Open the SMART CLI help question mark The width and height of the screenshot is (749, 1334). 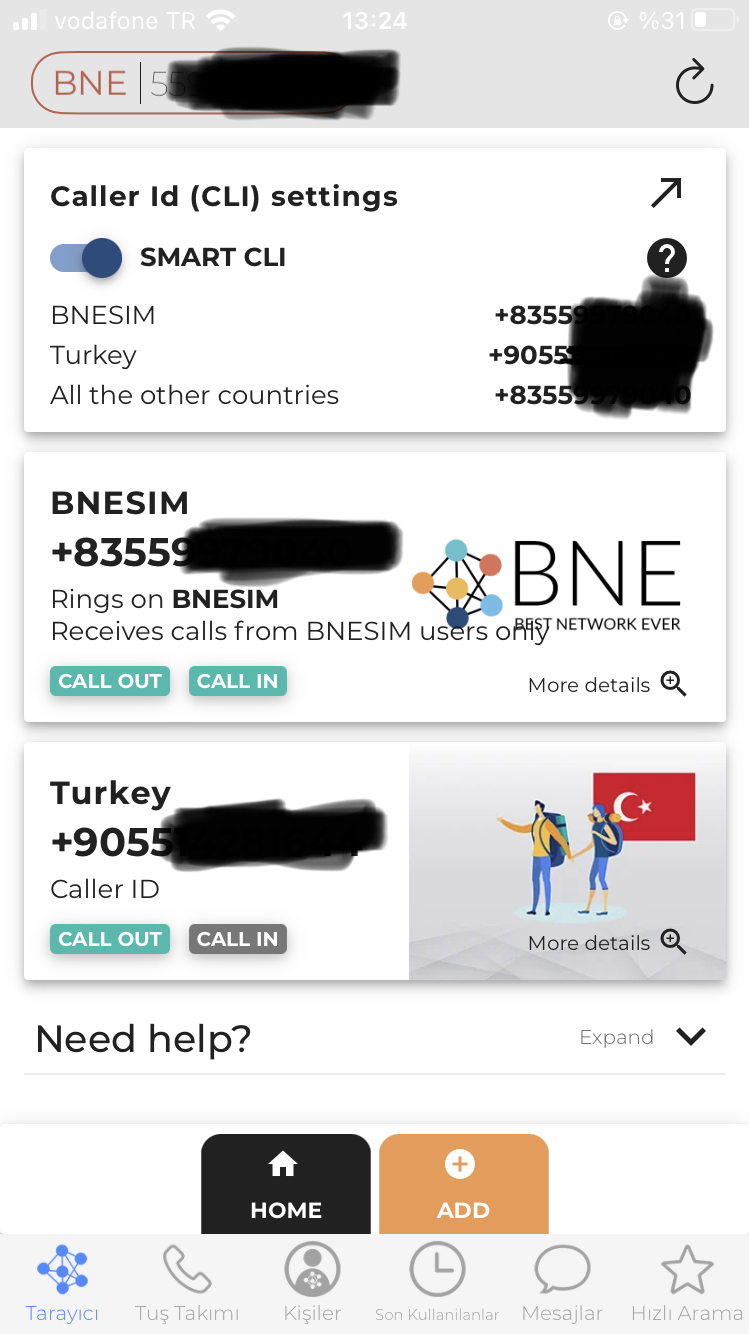(667, 259)
